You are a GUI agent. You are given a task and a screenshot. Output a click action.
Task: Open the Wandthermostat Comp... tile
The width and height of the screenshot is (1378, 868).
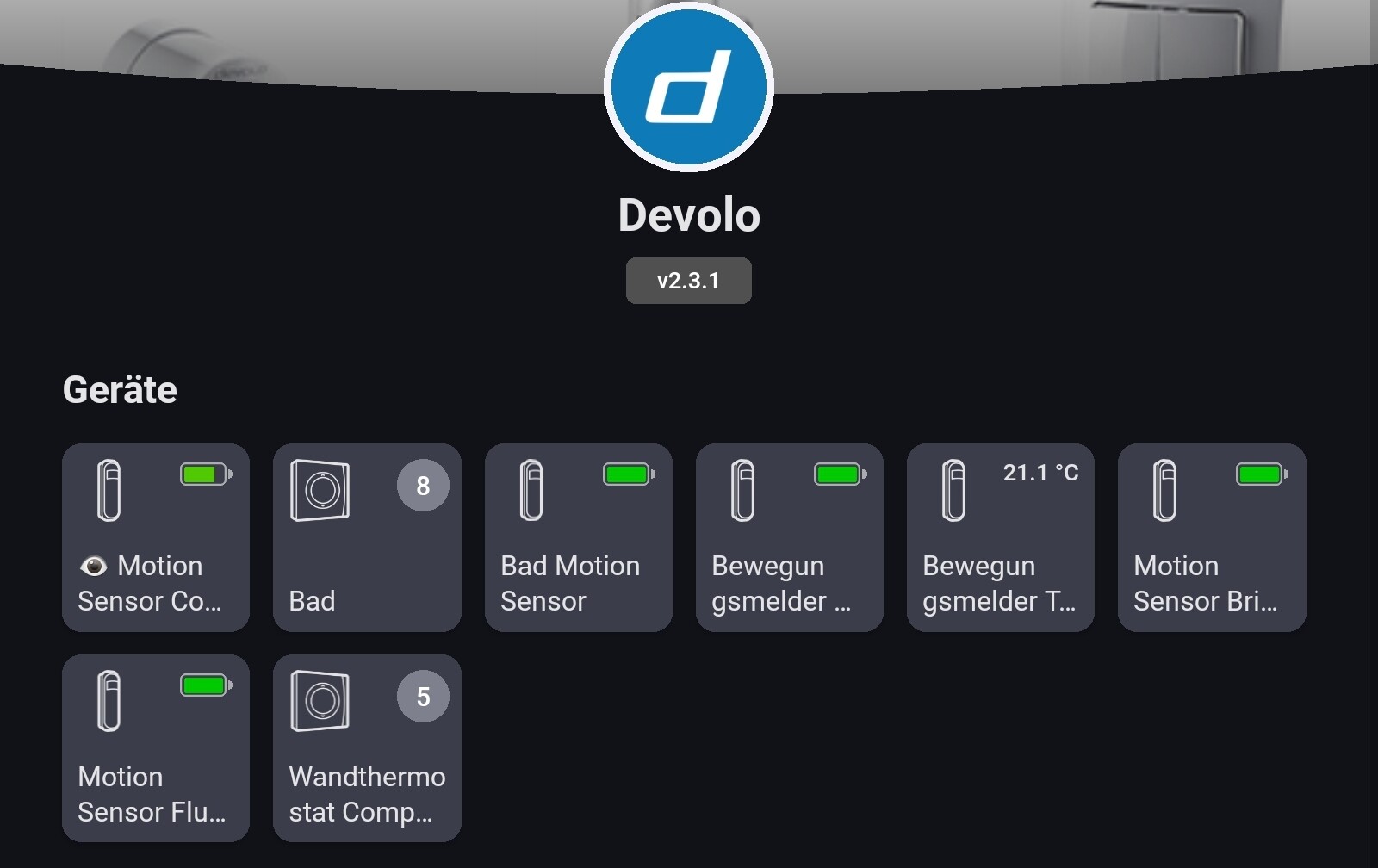coord(367,747)
